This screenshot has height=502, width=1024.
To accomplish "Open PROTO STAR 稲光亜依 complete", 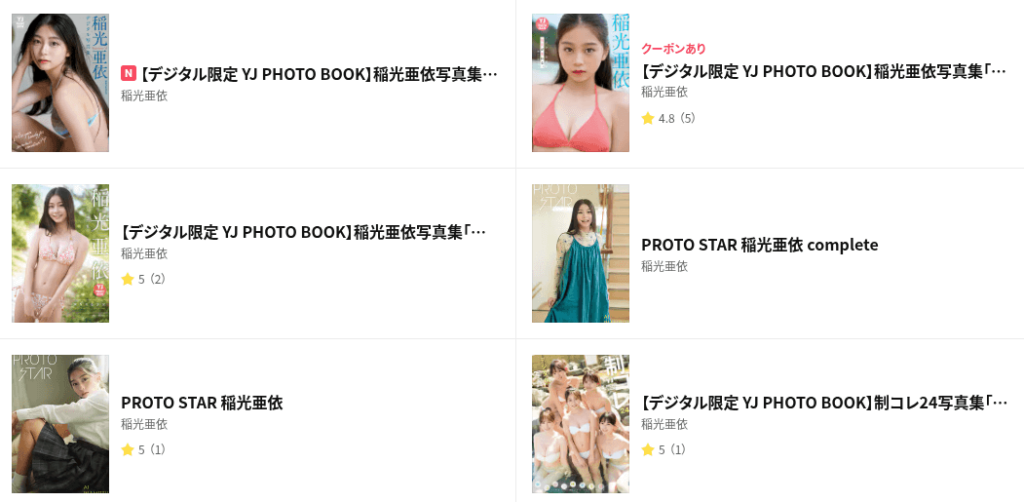I will tap(759, 245).
